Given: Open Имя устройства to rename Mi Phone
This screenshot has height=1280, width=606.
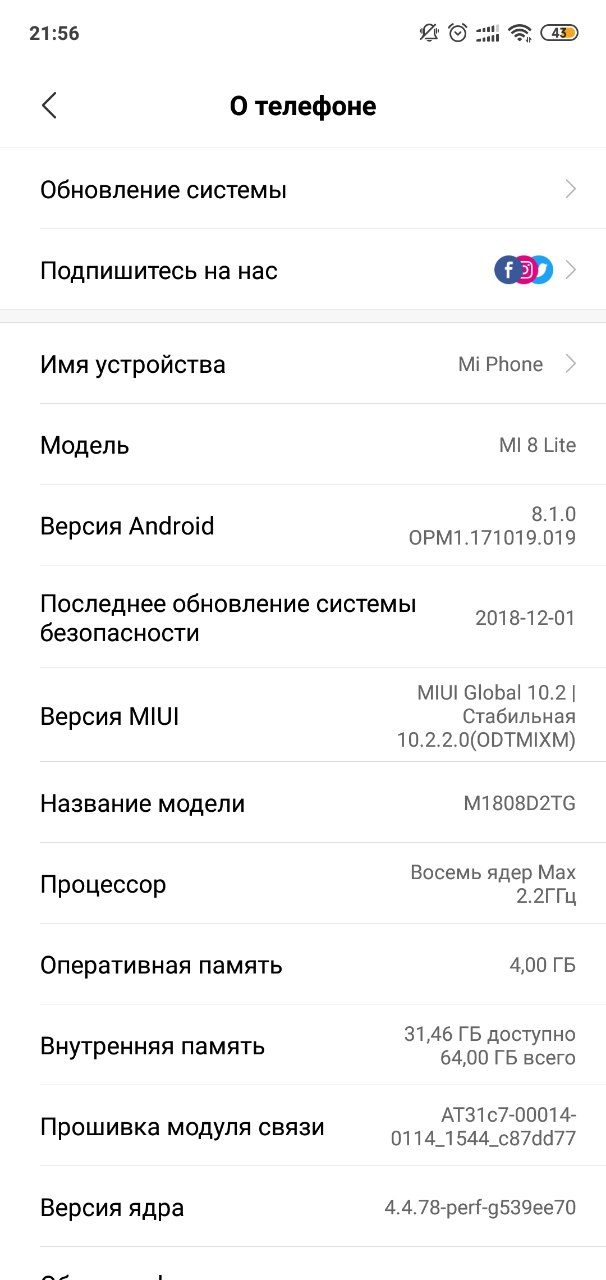Looking at the screenshot, I should (303, 364).
